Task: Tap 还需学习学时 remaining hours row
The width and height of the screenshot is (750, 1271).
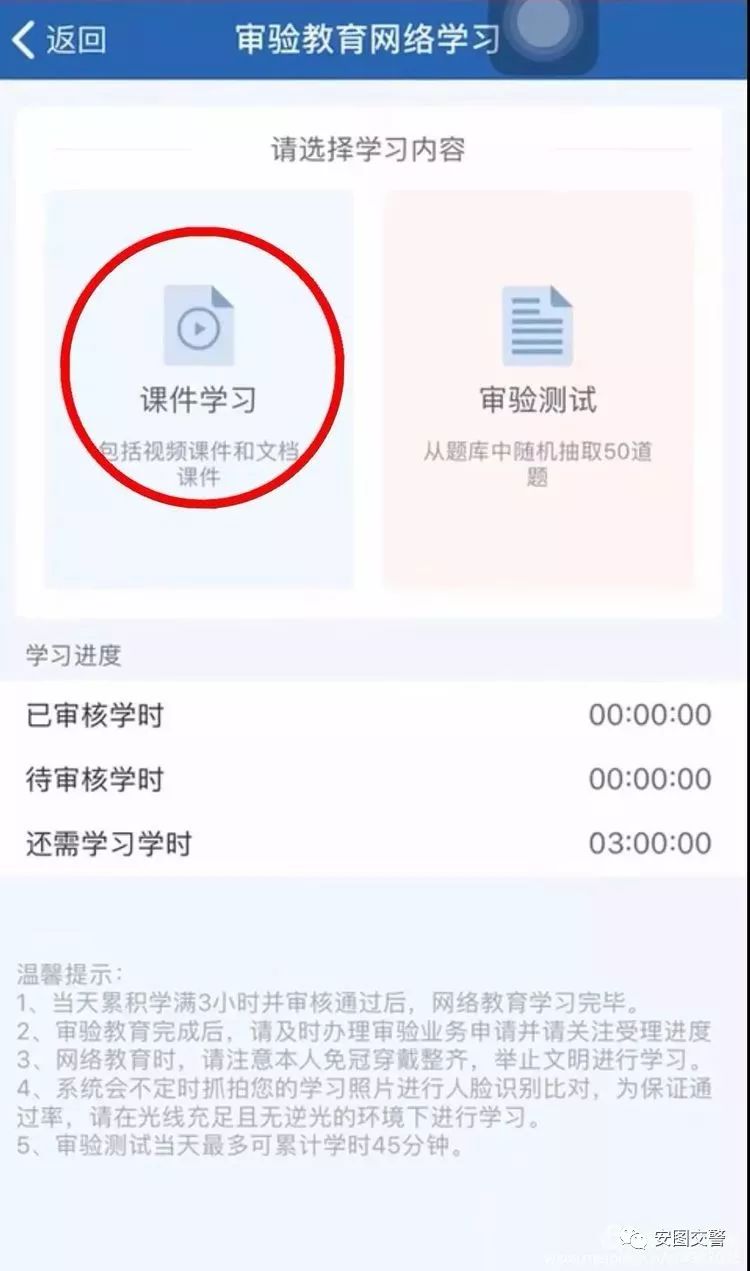Action: pyautogui.click(x=375, y=844)
